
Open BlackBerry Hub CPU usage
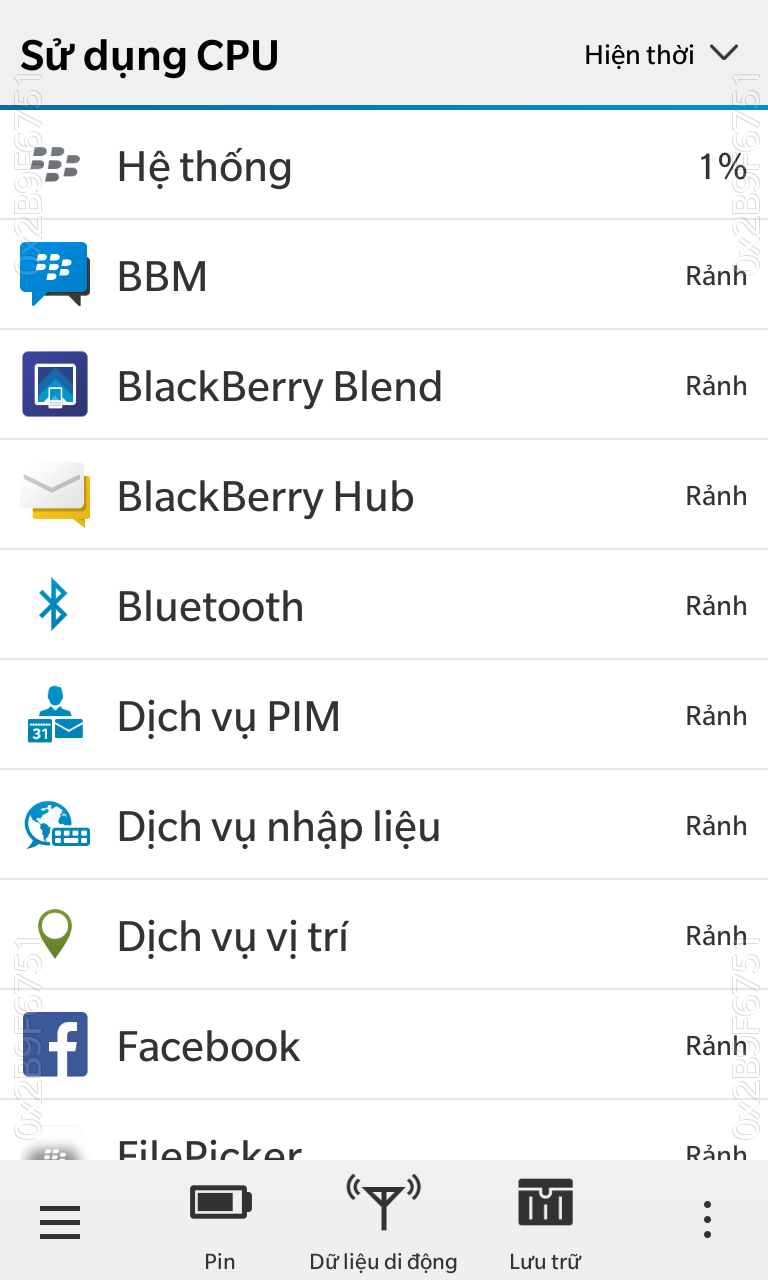point(384,496)
